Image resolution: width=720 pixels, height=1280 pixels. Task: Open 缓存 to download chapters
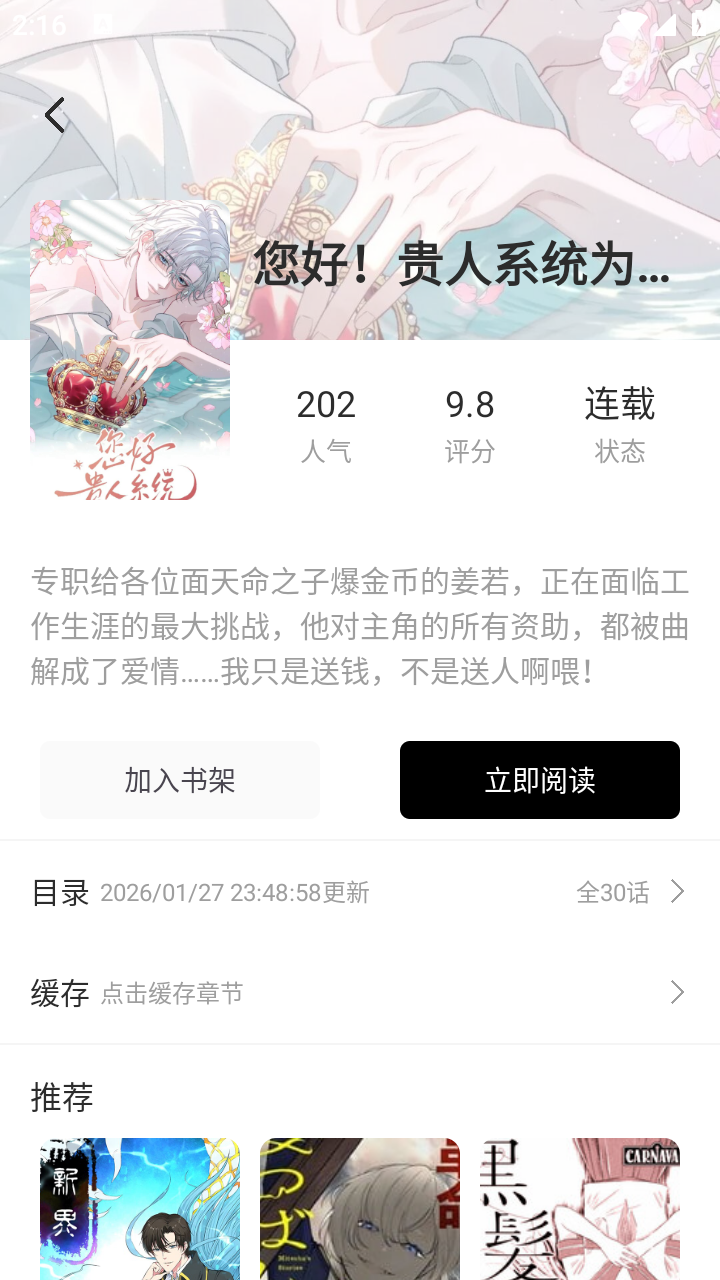pos(60,992)
